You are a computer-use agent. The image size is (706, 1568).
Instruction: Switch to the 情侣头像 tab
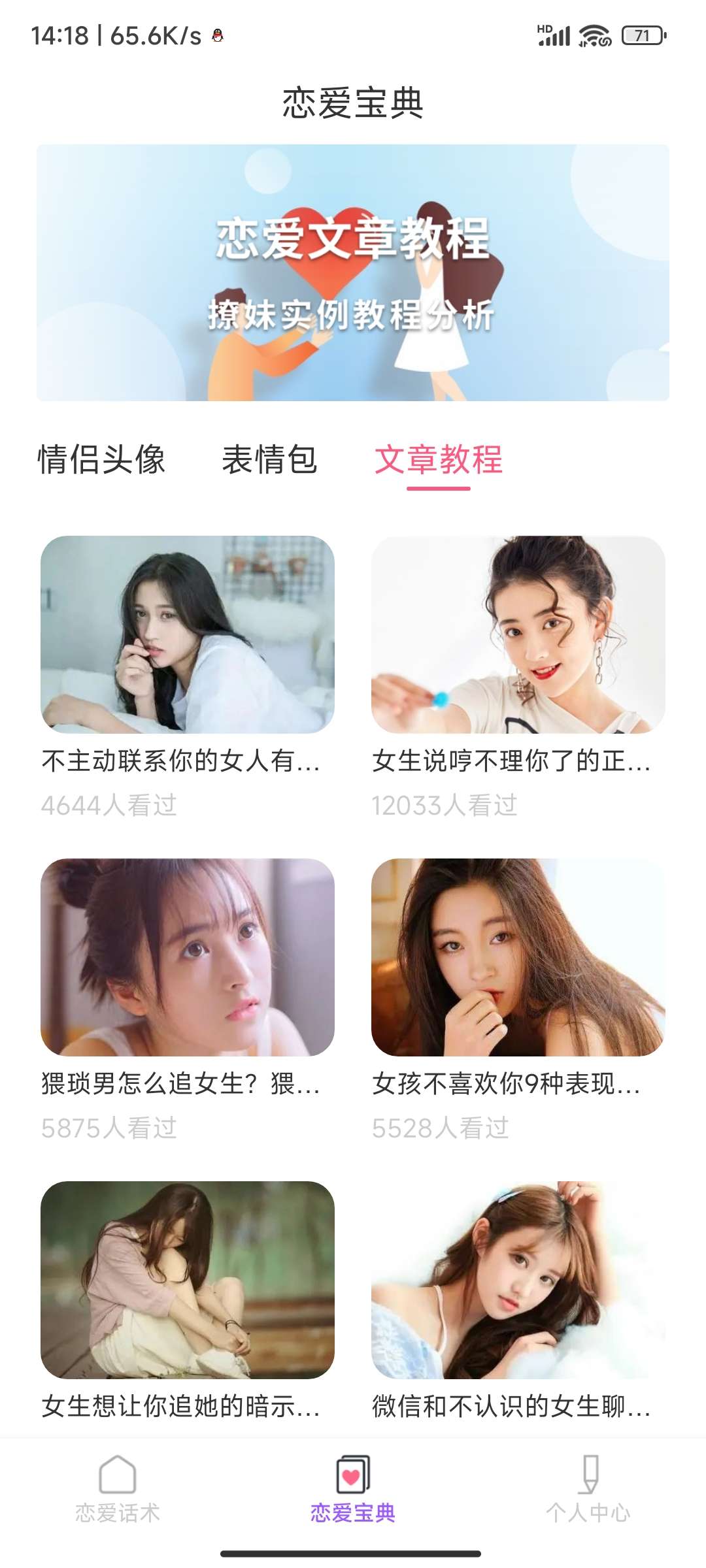pos(101,459)
